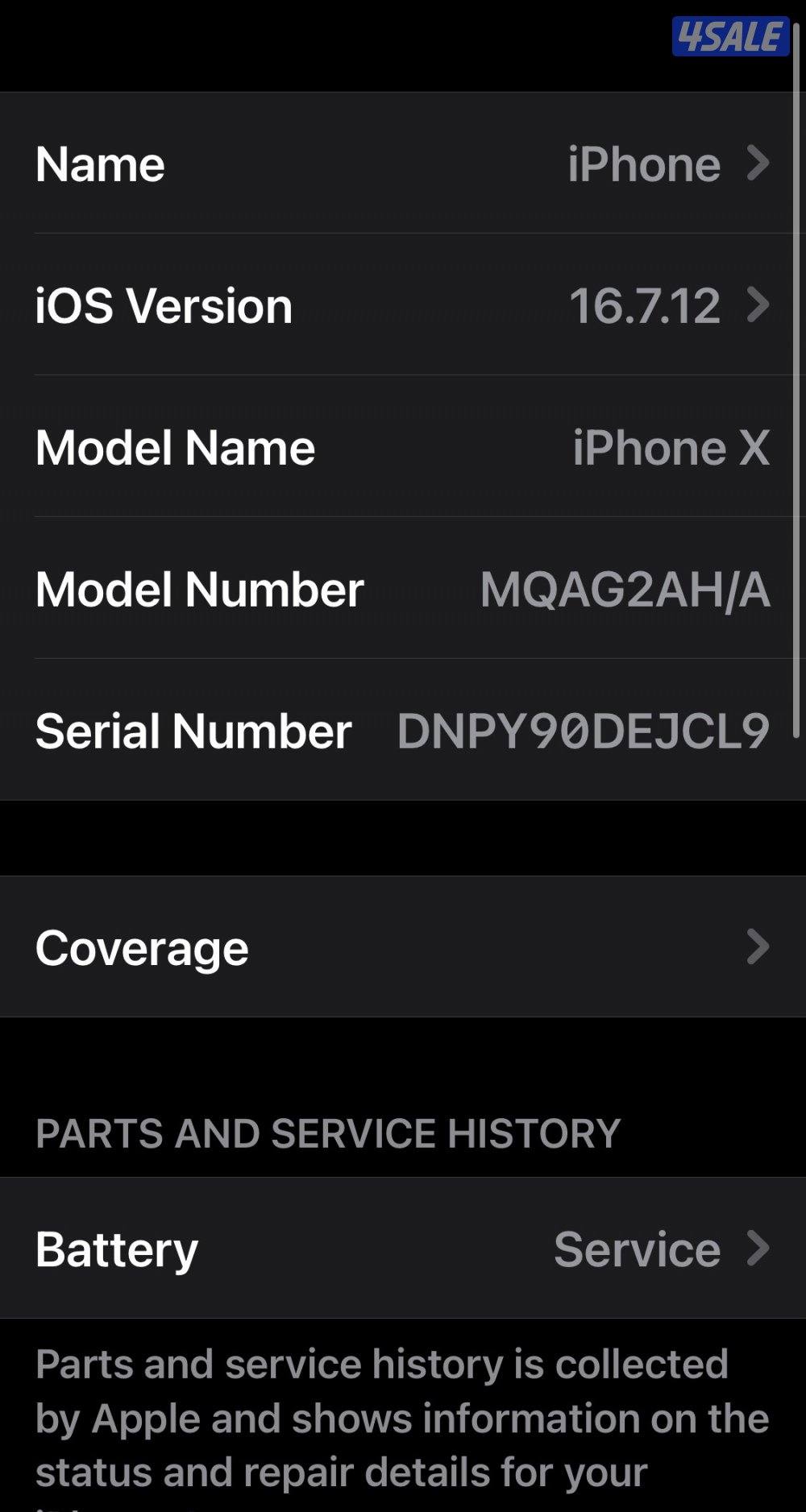Open iOS Version 16.7.12 details
The image size is (806, 1512).
pos(403,305)
